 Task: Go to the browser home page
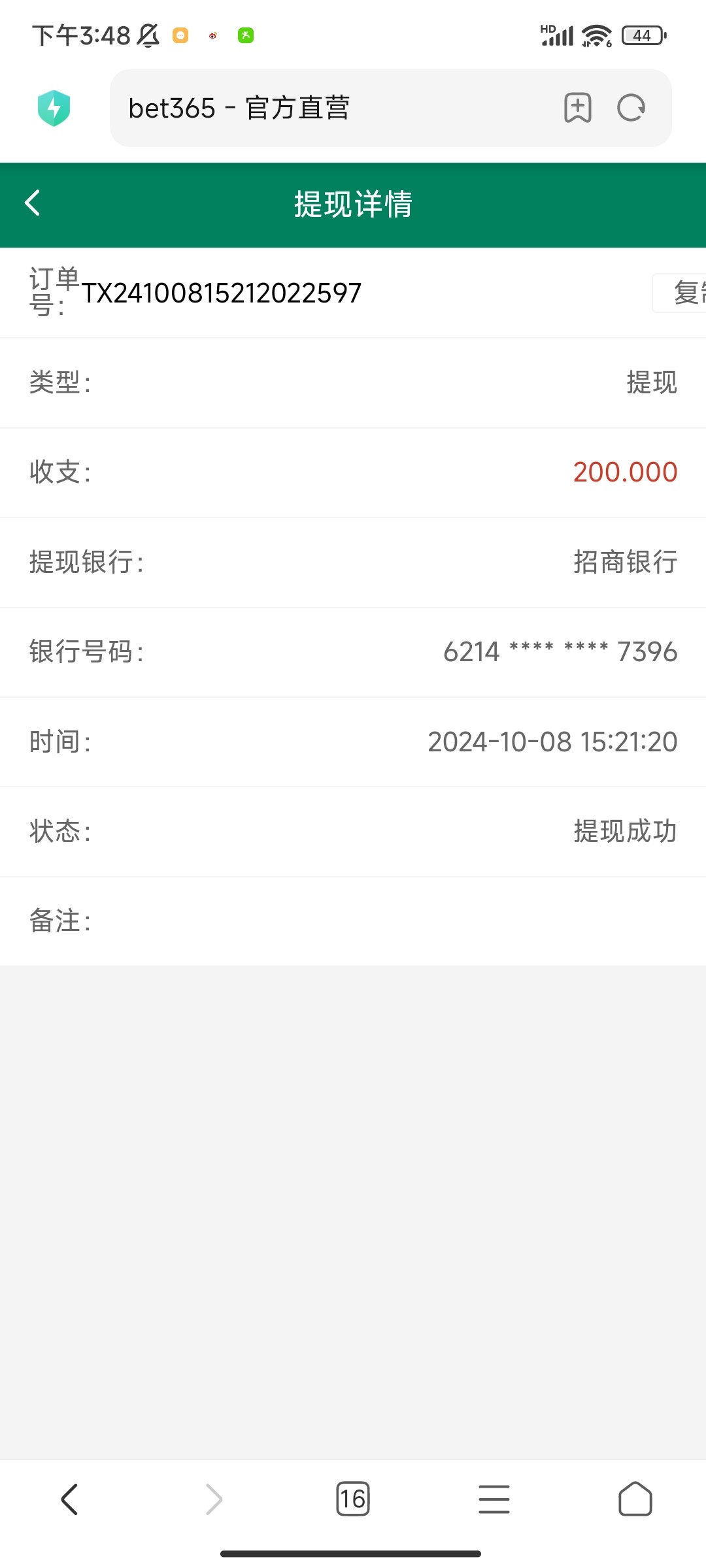[635, 1499]
